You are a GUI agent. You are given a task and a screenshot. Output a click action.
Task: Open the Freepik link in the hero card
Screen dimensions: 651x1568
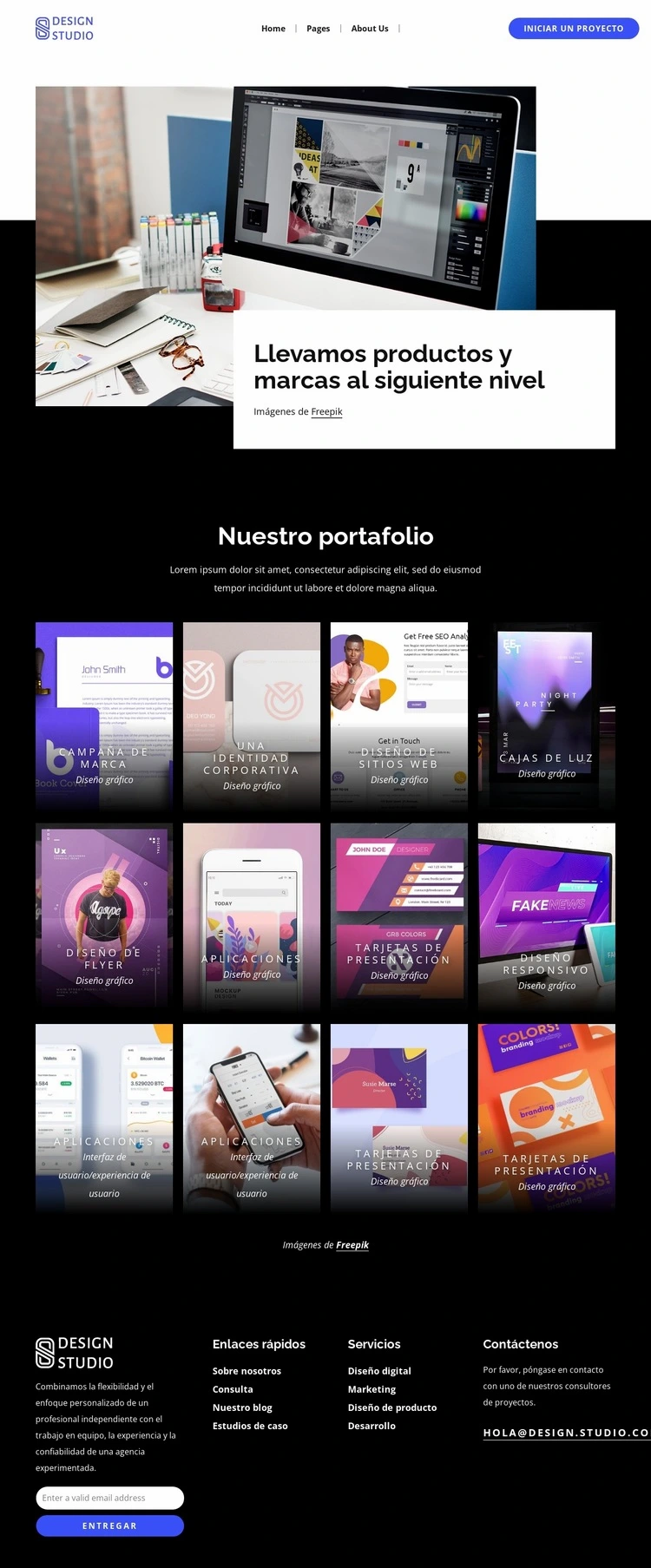tap(326, 411)
